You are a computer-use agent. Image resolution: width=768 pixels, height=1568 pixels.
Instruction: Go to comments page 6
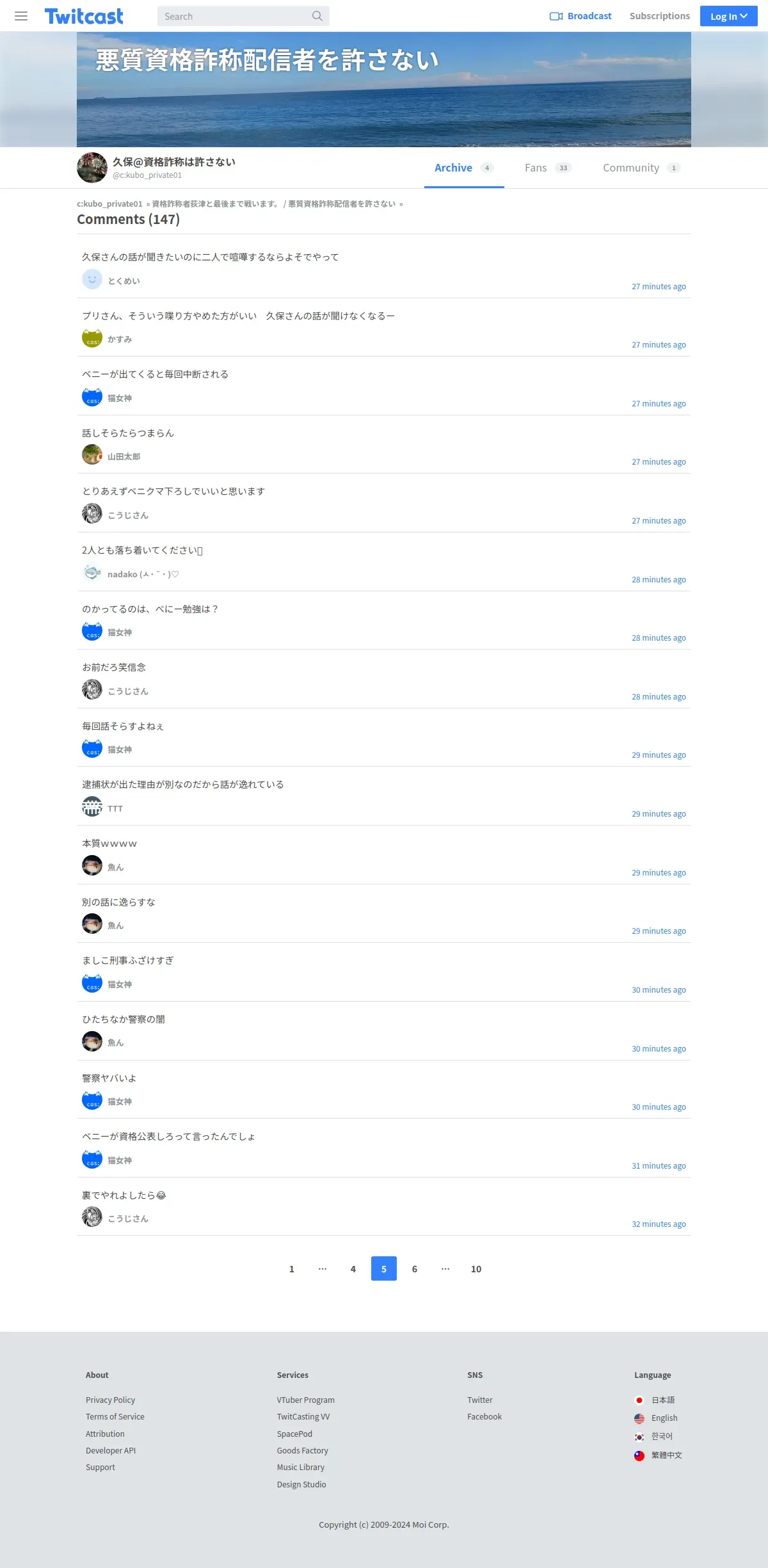click(x=415, y=1268)
